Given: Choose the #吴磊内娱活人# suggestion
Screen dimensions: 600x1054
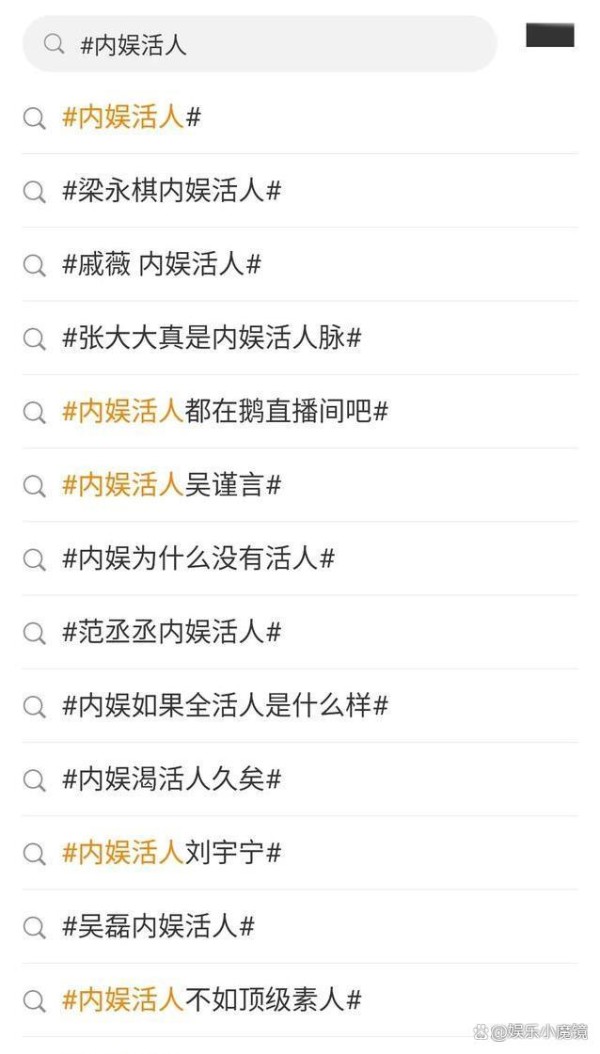Looking at the screenshot, I should point(300,926).
